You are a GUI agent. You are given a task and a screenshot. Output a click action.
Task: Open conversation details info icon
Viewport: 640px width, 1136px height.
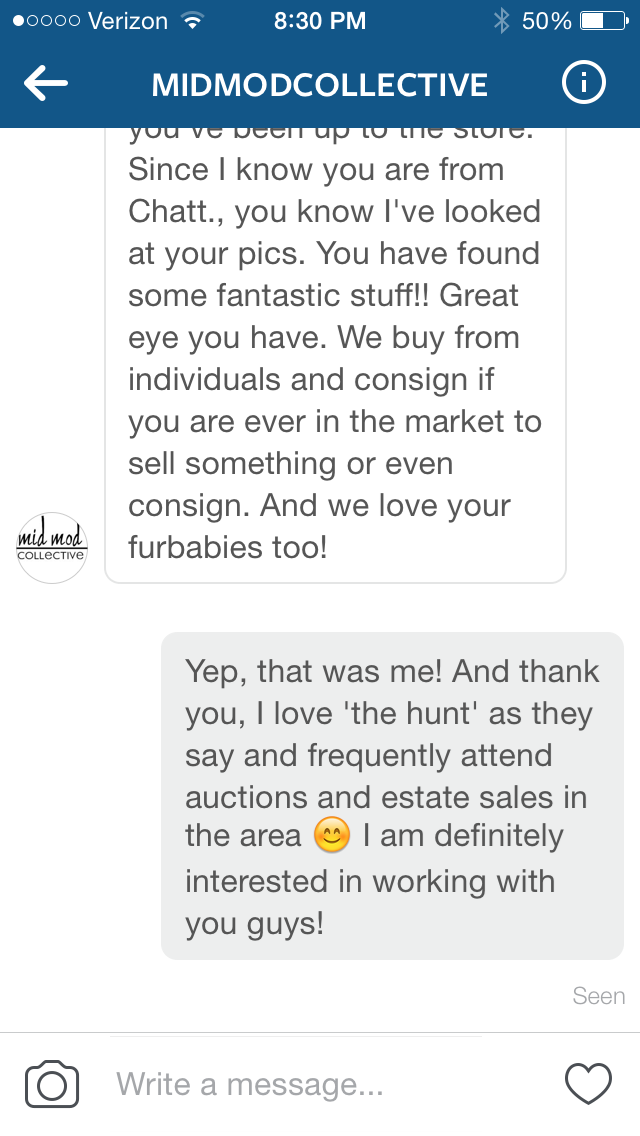[x=584, y=85]
